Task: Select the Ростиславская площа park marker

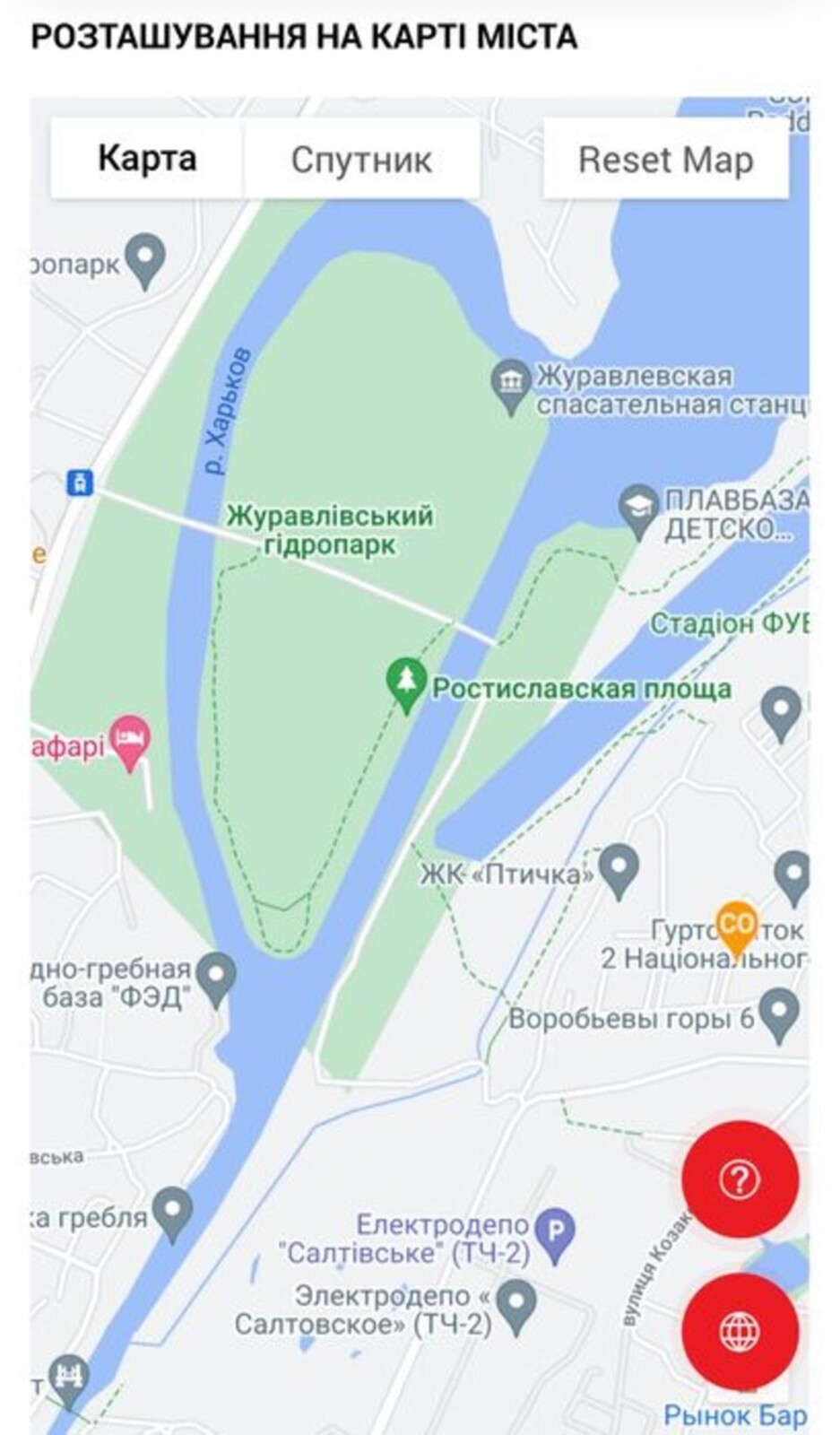Action: 406,683
